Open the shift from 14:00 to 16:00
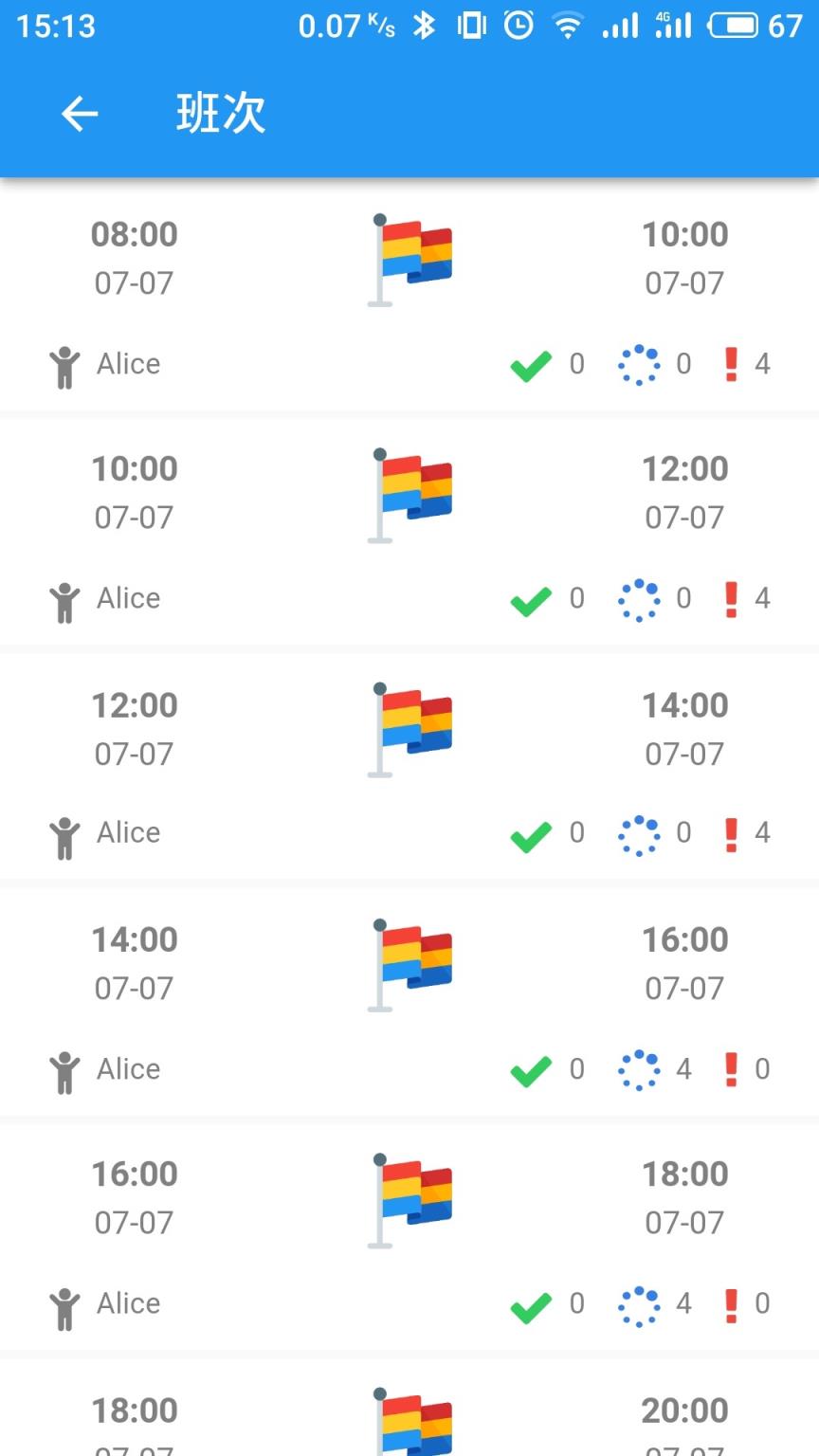 [409, 1001]
